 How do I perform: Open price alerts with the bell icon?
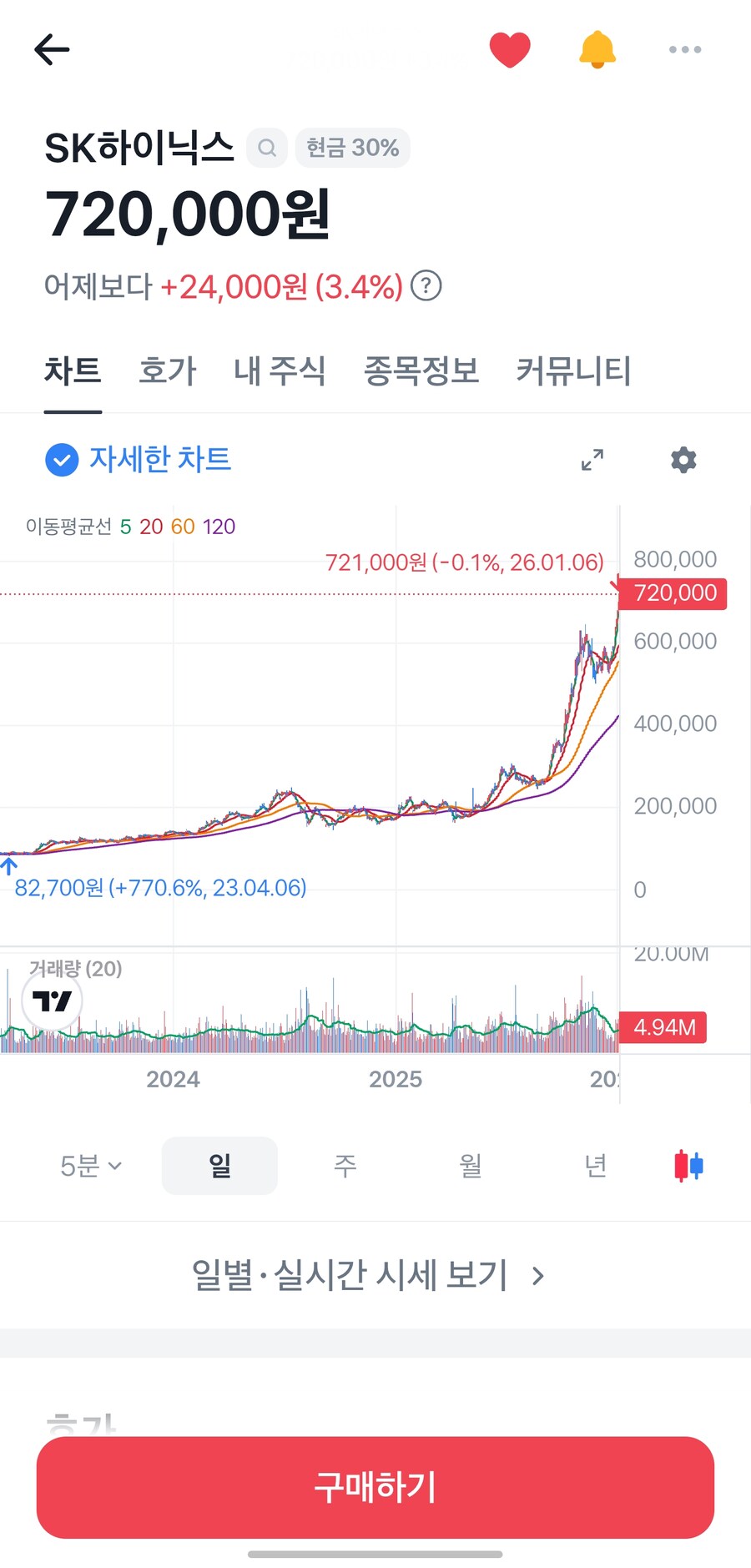tap(597, 48)
